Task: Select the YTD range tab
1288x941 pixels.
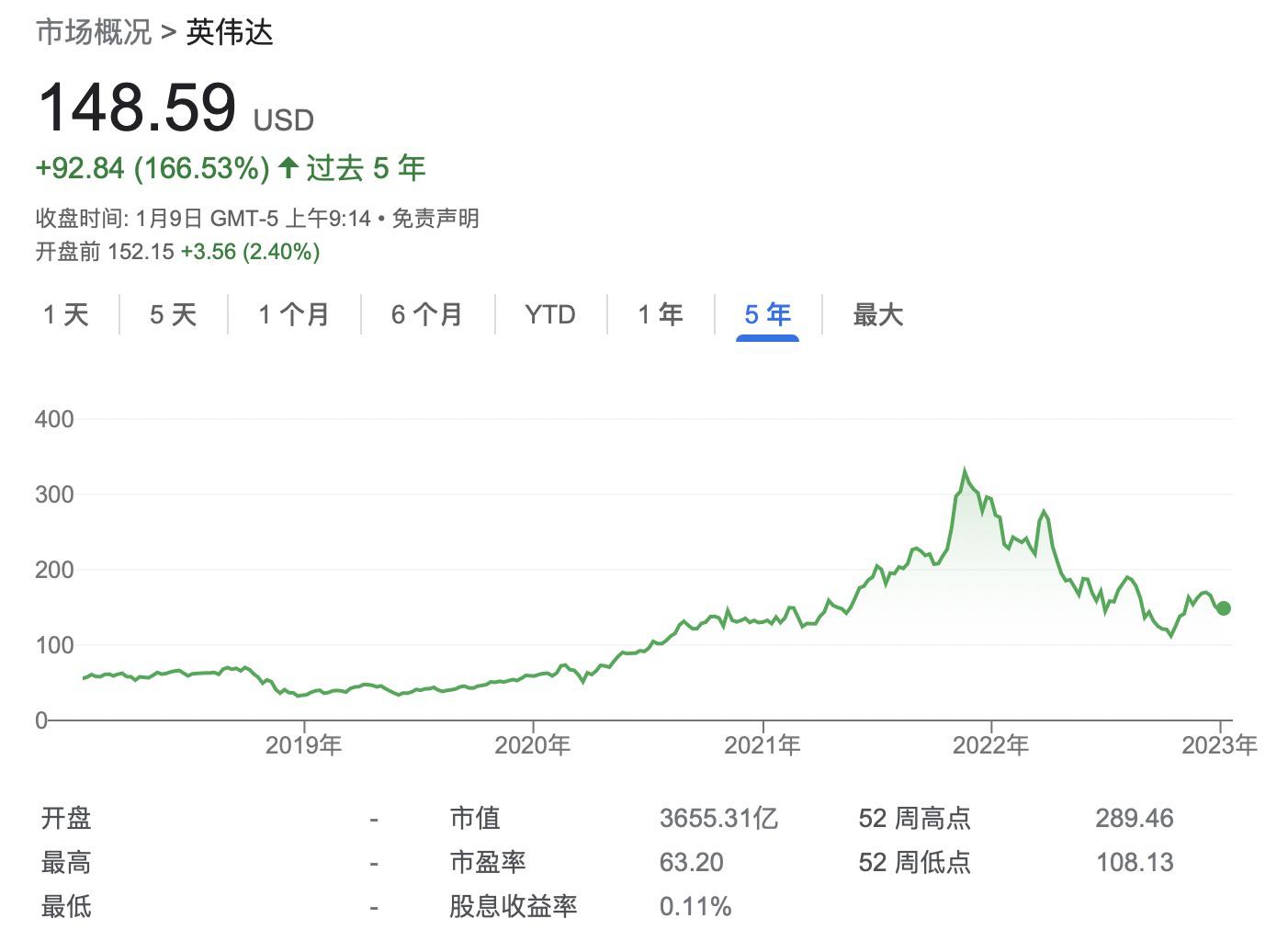Action: pos(550,315)
